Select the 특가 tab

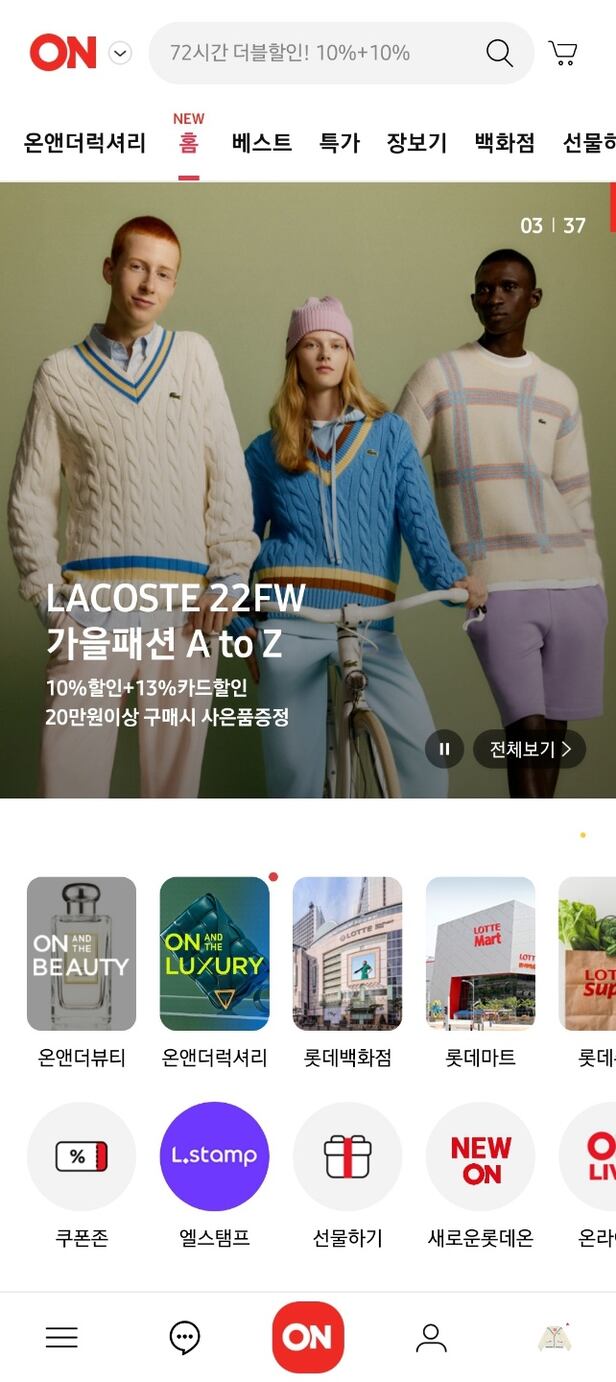point(339,142)
